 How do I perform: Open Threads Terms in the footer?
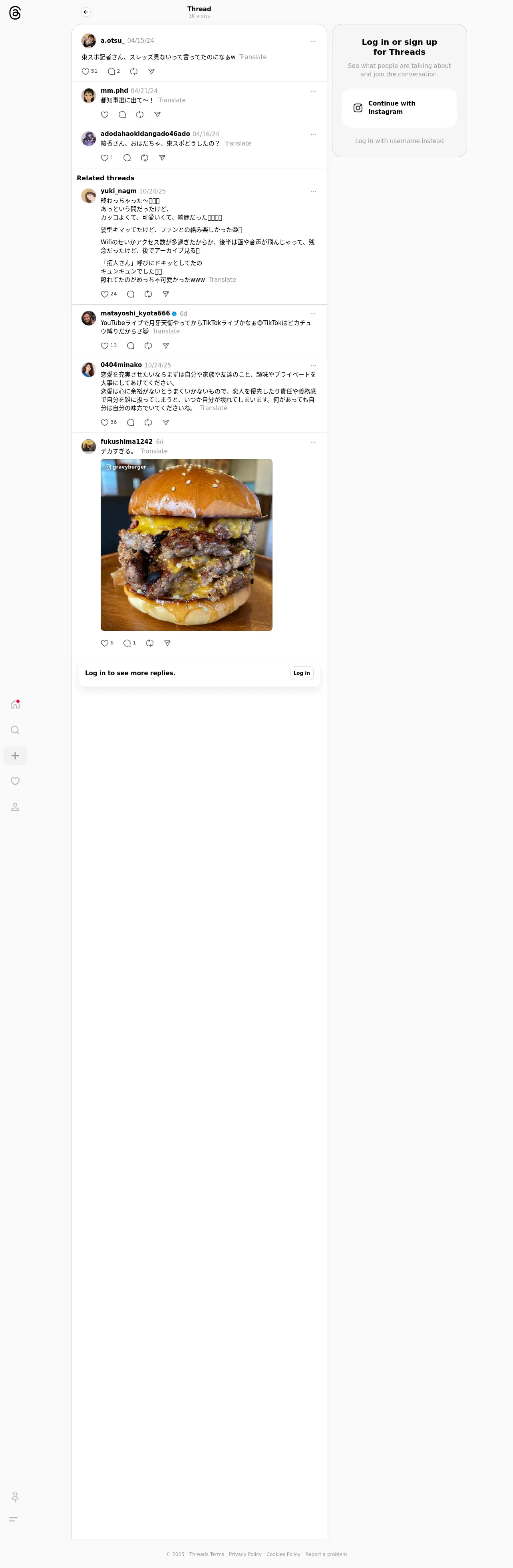[206, 1554]
